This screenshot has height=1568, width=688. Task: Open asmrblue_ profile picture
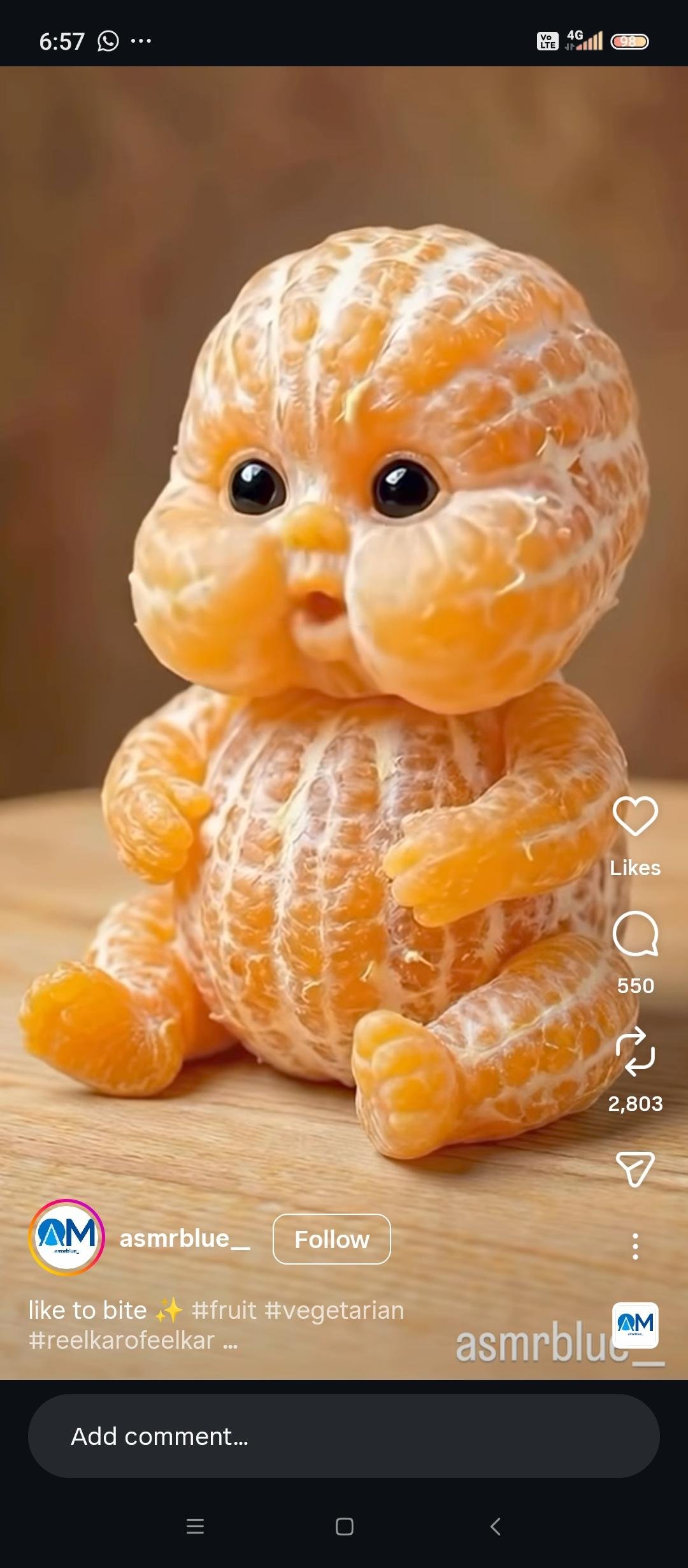(x=67, y=1237)
